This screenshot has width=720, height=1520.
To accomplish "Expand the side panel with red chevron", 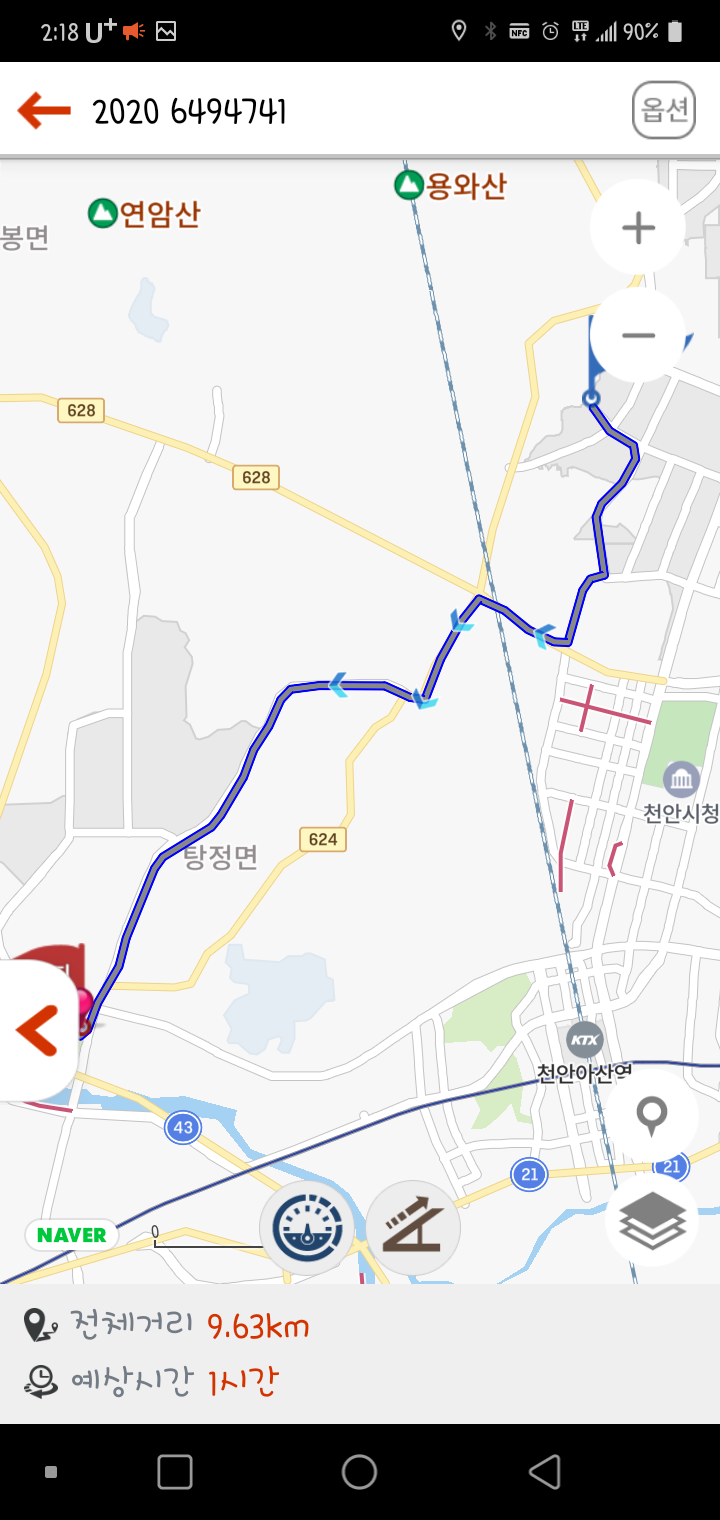I will coord(37,1030).
